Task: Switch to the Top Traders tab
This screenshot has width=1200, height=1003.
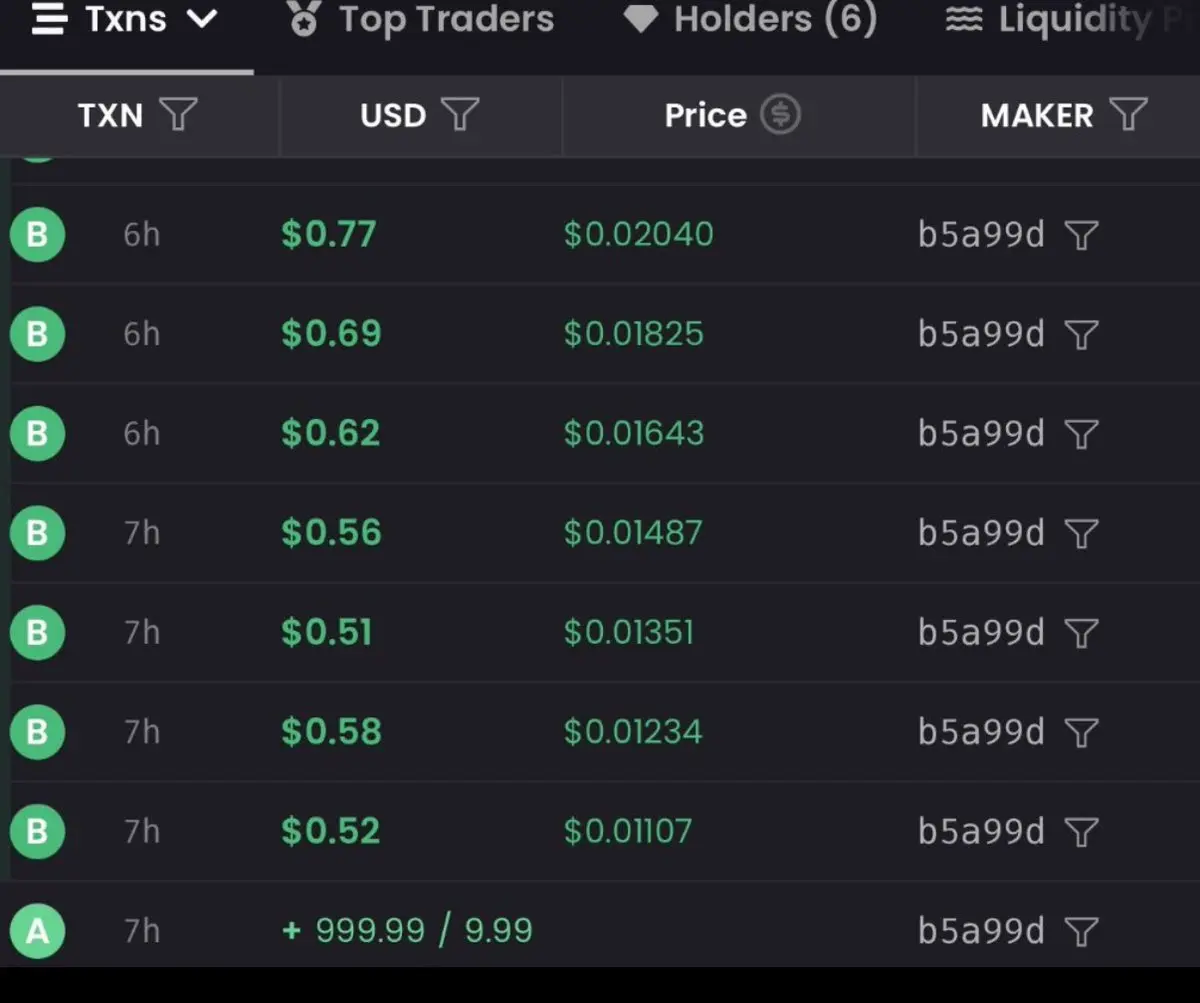Action: pyautogui.click(x=421, y=20)
